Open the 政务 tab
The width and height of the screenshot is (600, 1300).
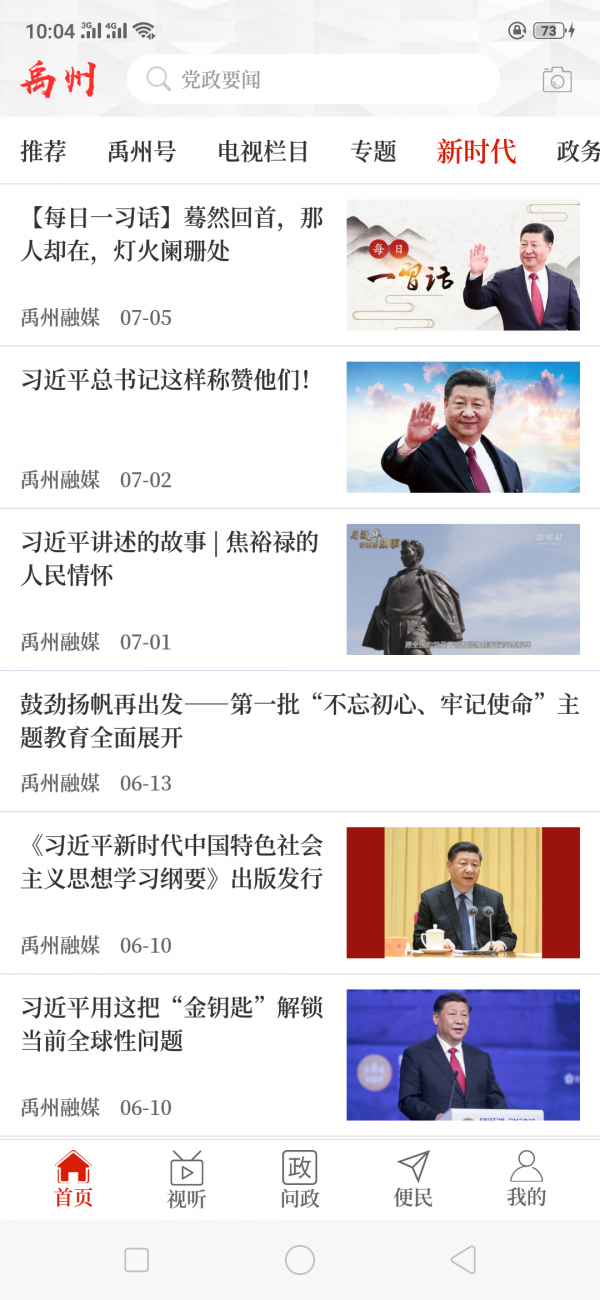click(578, 152)
